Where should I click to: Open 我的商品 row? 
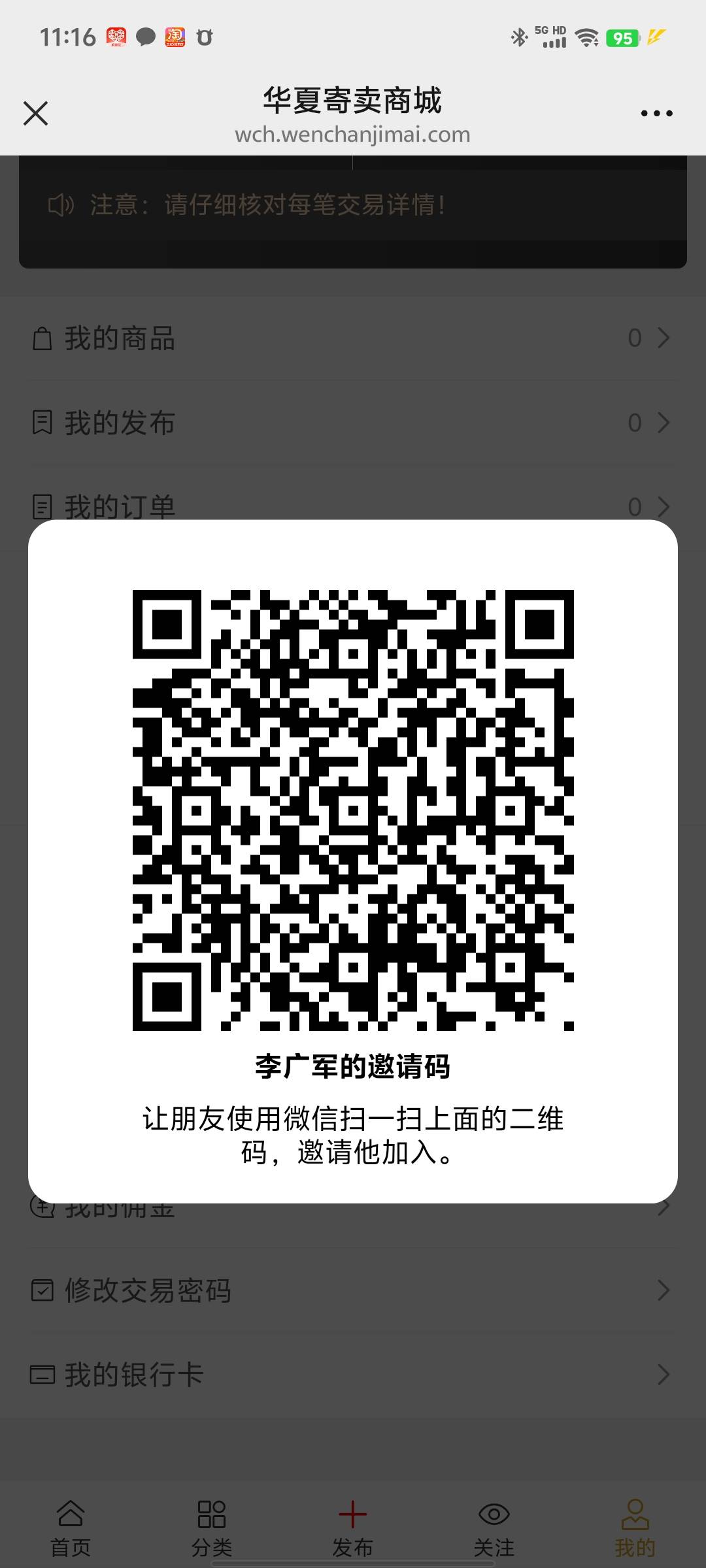point(353,338)
